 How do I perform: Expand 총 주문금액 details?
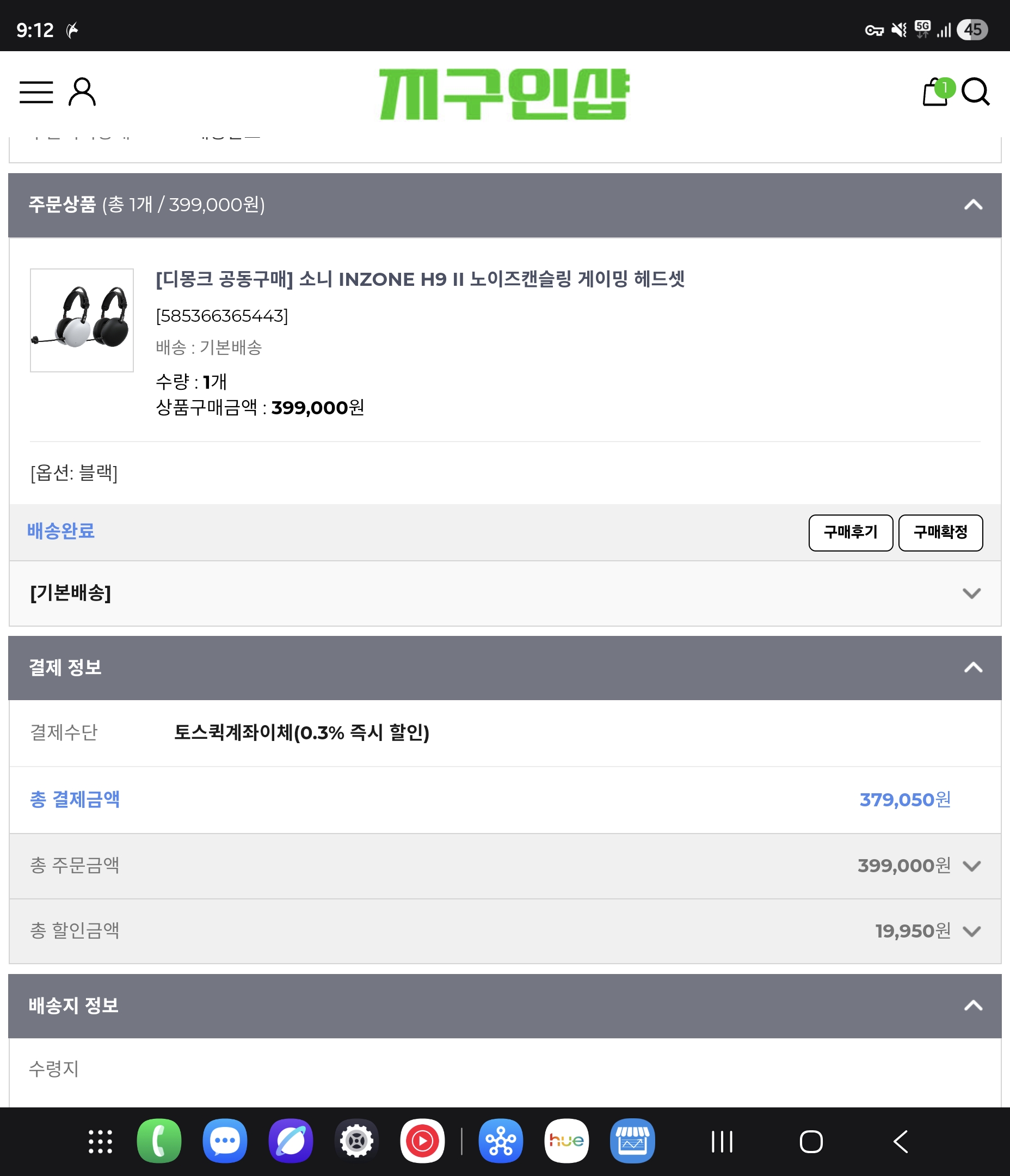pyautogui.click(x=971, y=866)
